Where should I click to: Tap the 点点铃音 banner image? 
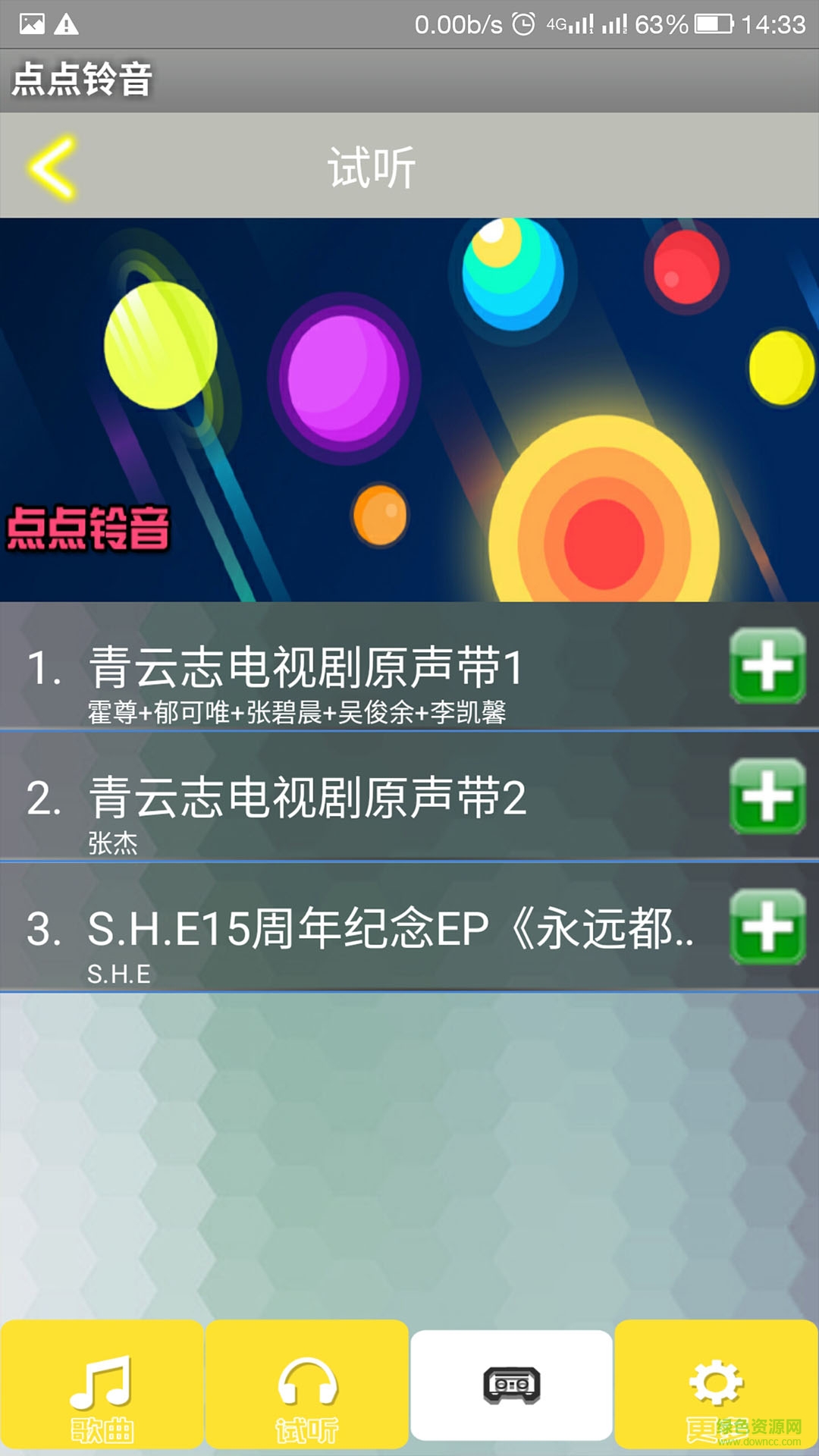[409, 409]
